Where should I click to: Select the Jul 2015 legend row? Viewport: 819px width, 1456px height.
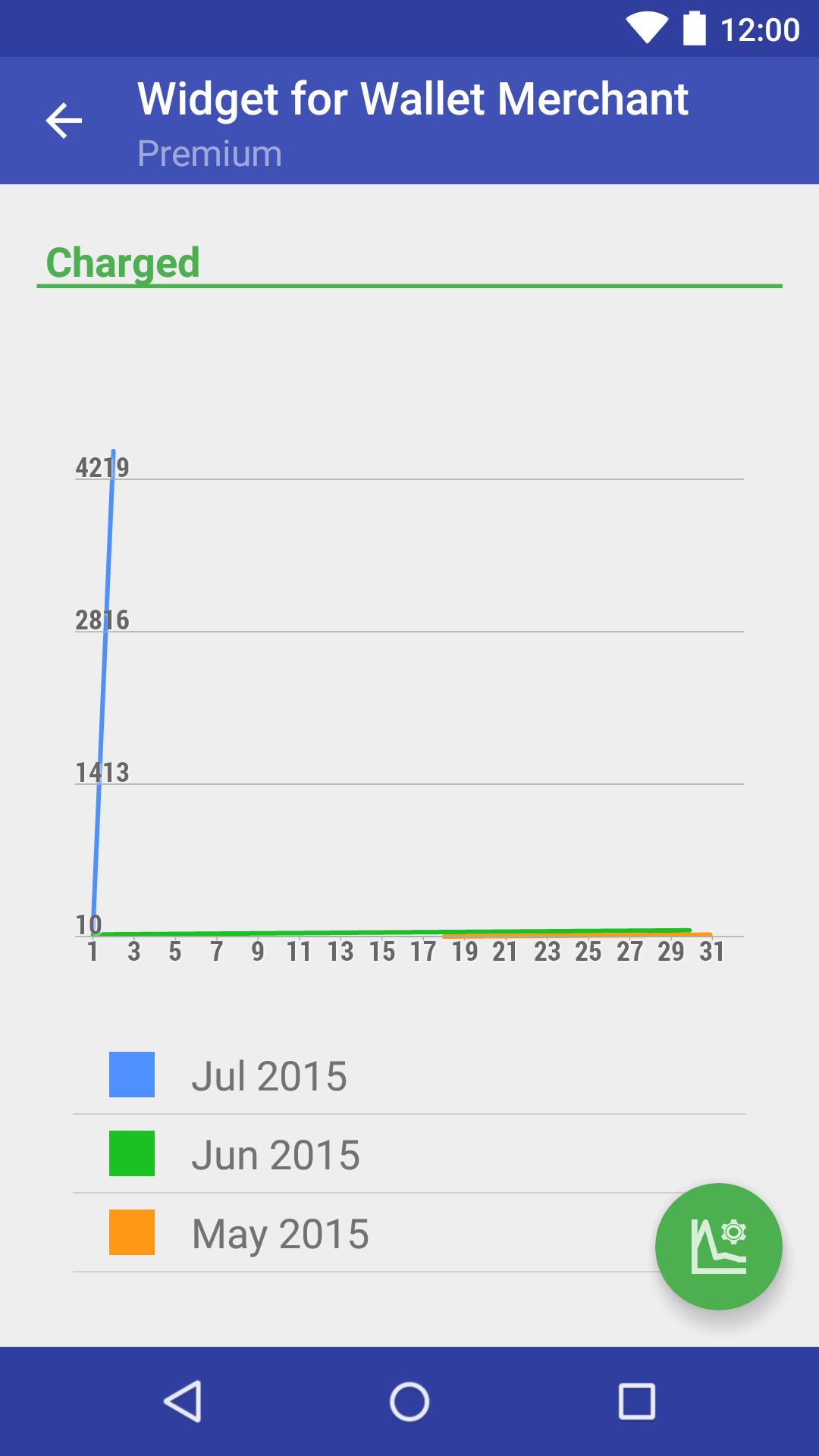409,1075
